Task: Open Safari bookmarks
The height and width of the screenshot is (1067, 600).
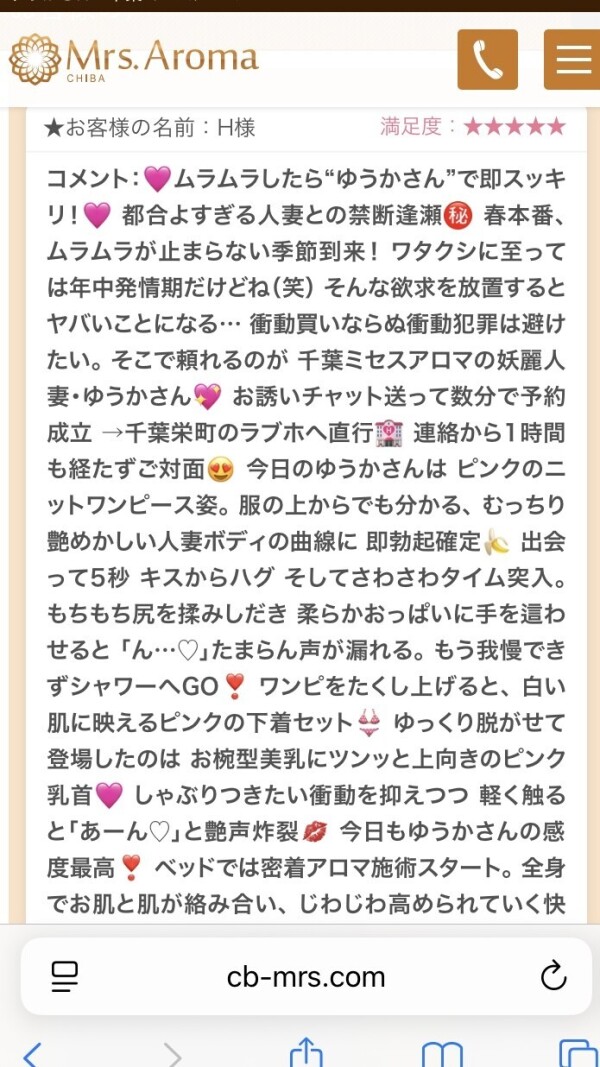Action: 441,1053
